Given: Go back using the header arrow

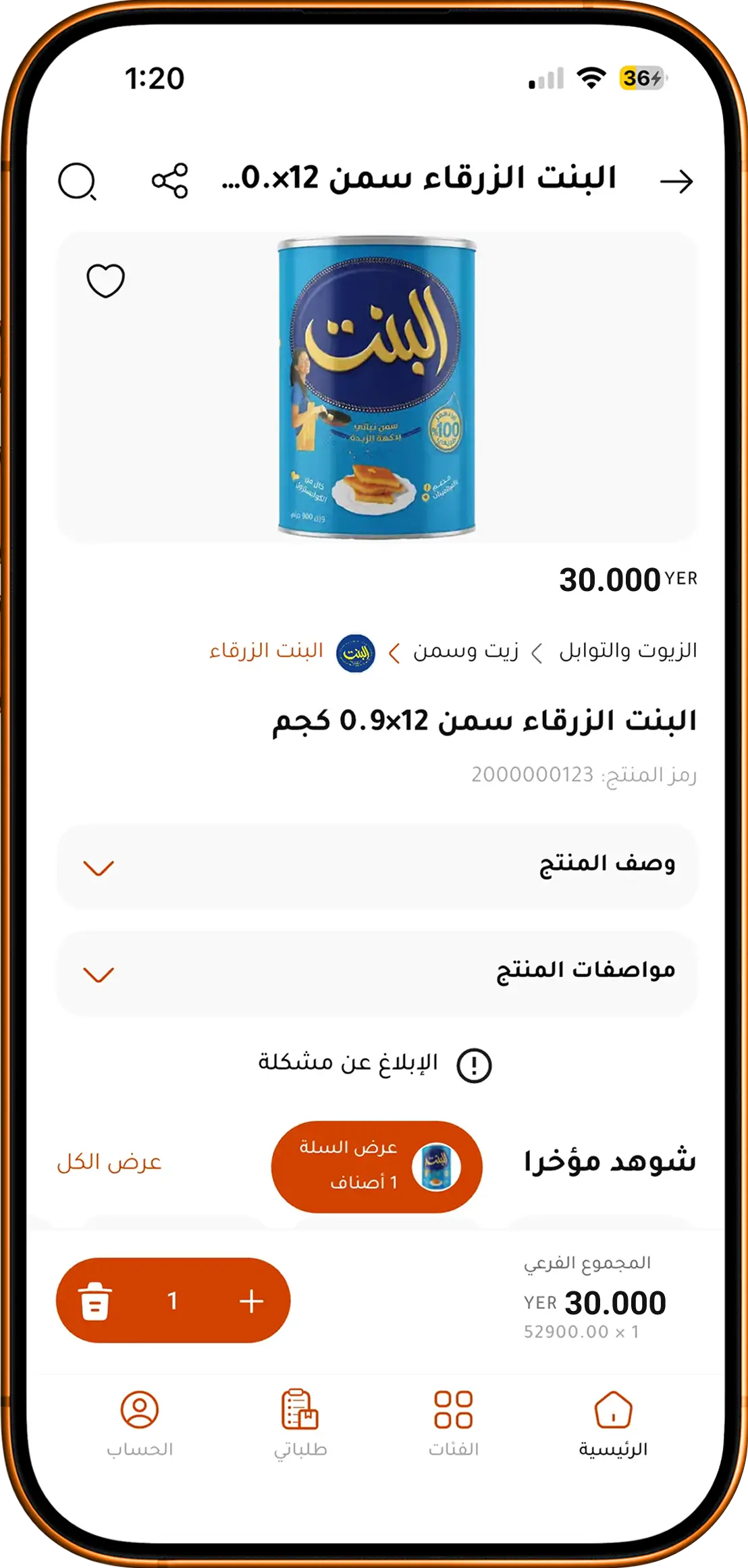Looking at the screenshot, I should tap(676, 181).
